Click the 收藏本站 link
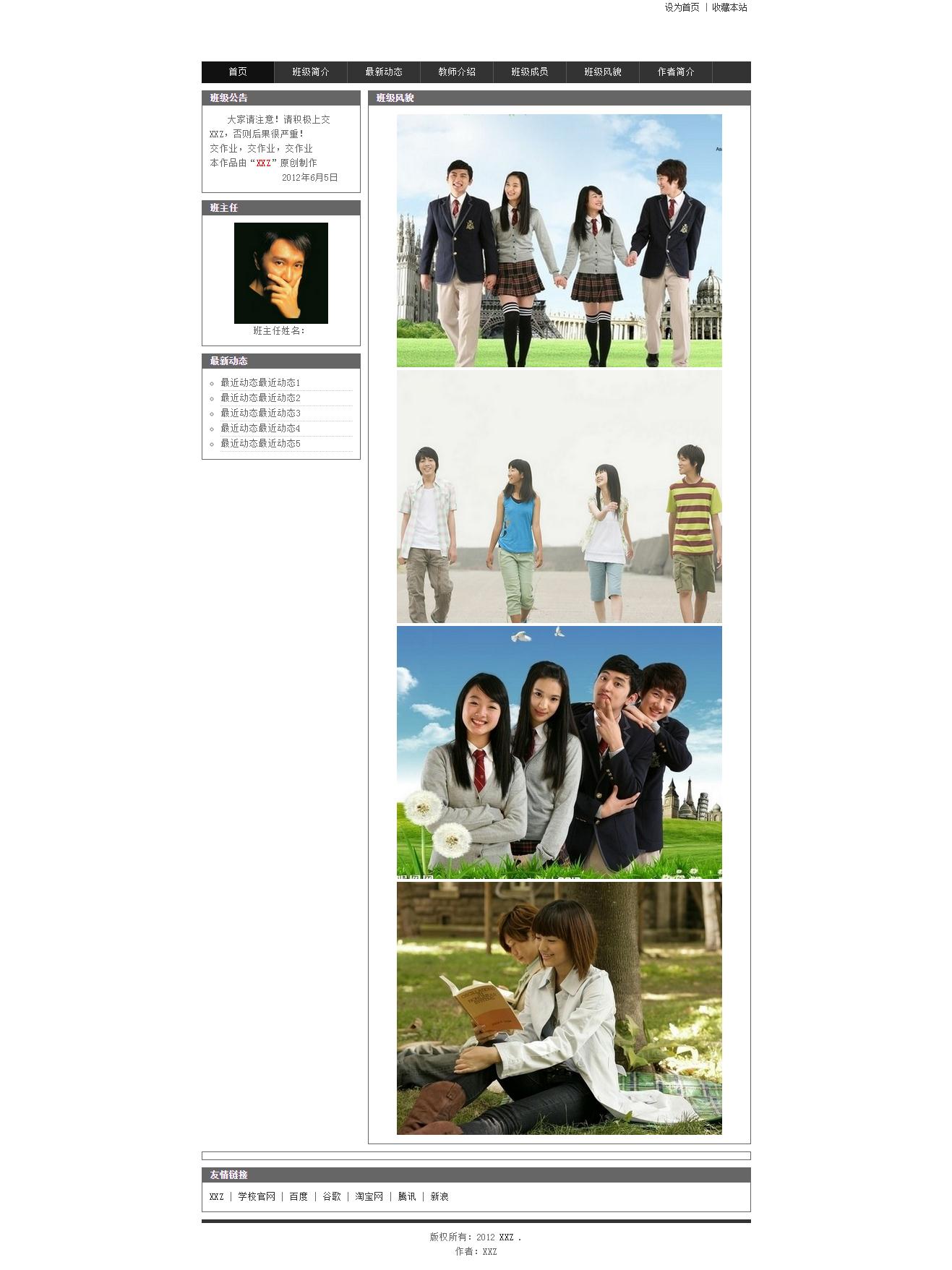The image size is (952, 1270). pos(729,7)
